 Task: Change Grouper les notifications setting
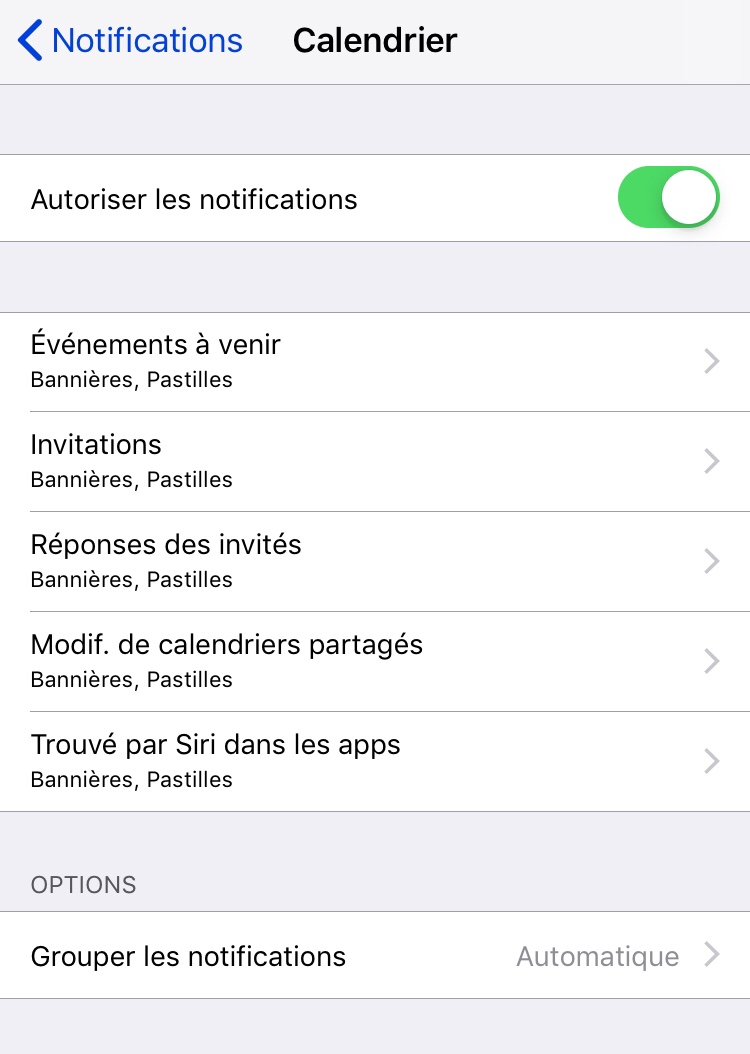tap(375, 955)
